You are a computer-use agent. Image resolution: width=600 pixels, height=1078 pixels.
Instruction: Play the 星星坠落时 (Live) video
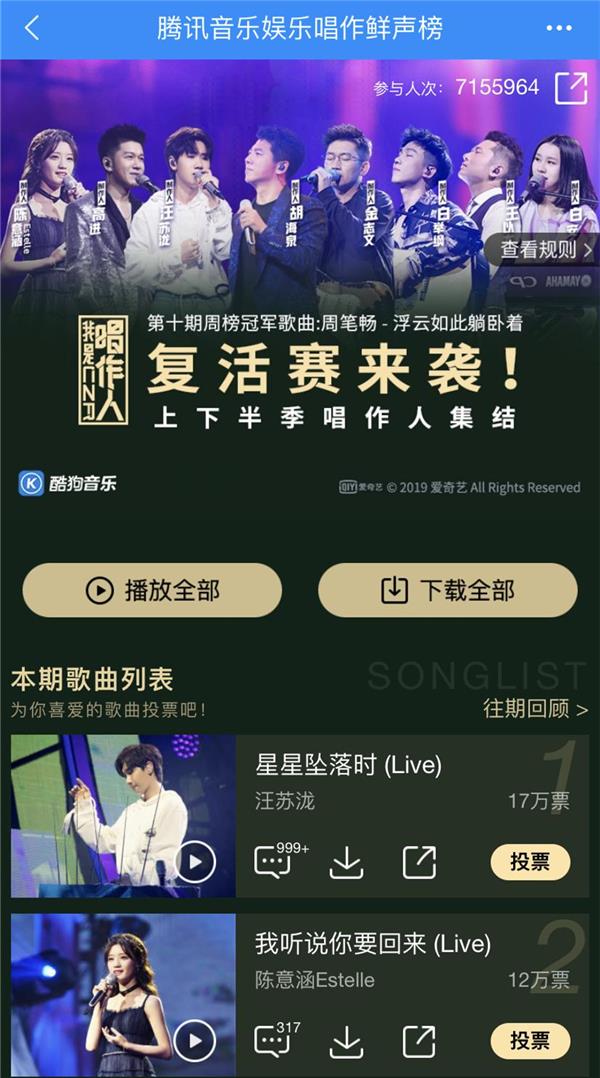pyautogui.click(x=195, y=861)
